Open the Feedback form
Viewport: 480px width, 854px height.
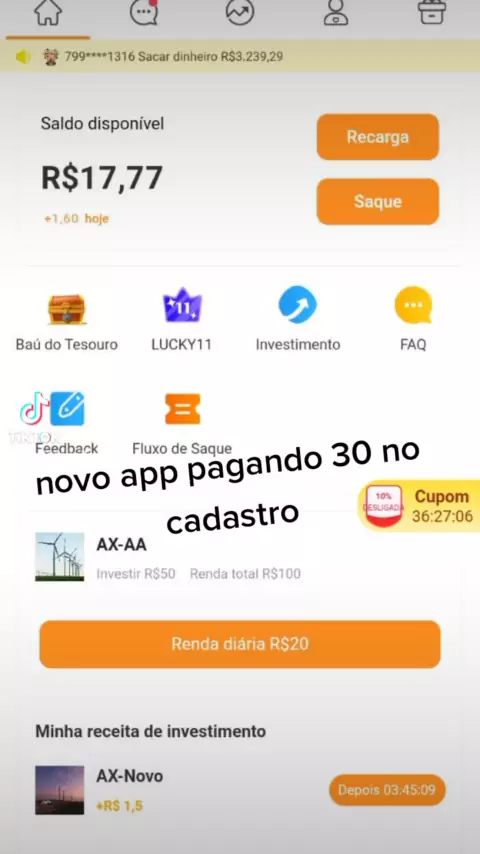tap(66, 424)
